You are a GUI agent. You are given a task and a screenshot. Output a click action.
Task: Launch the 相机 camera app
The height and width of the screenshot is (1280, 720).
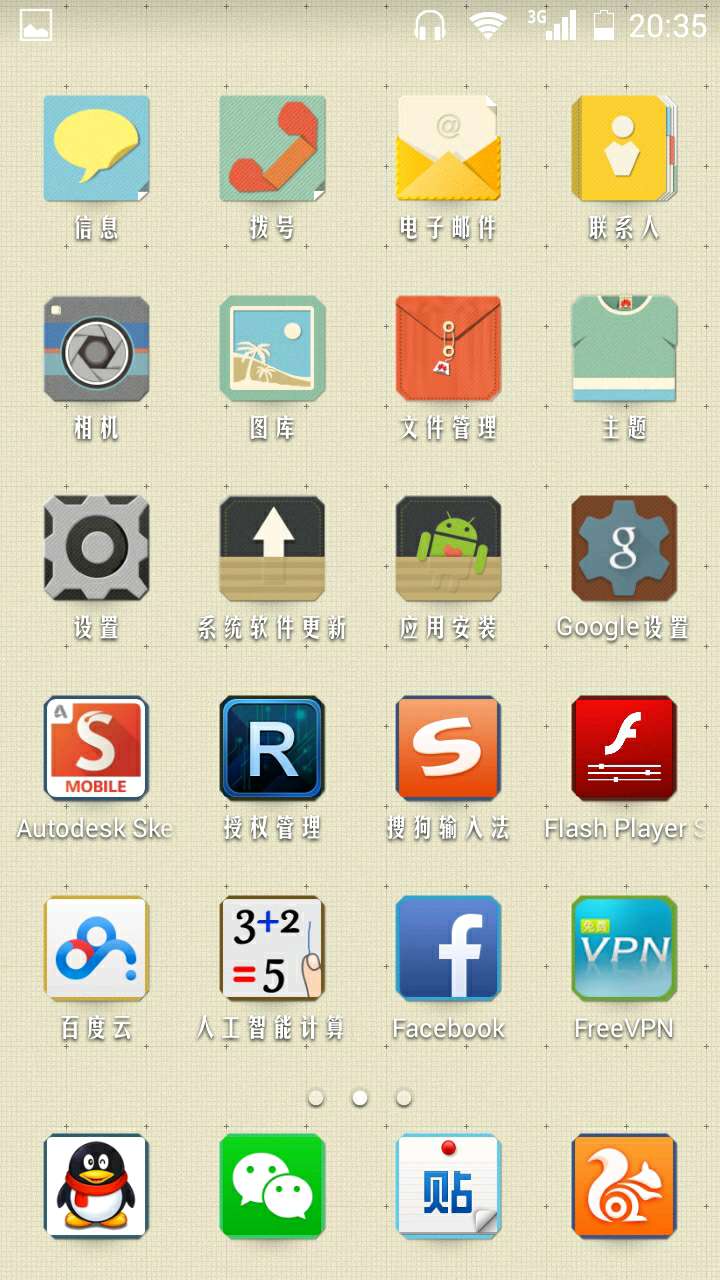[x=96, y=349]
